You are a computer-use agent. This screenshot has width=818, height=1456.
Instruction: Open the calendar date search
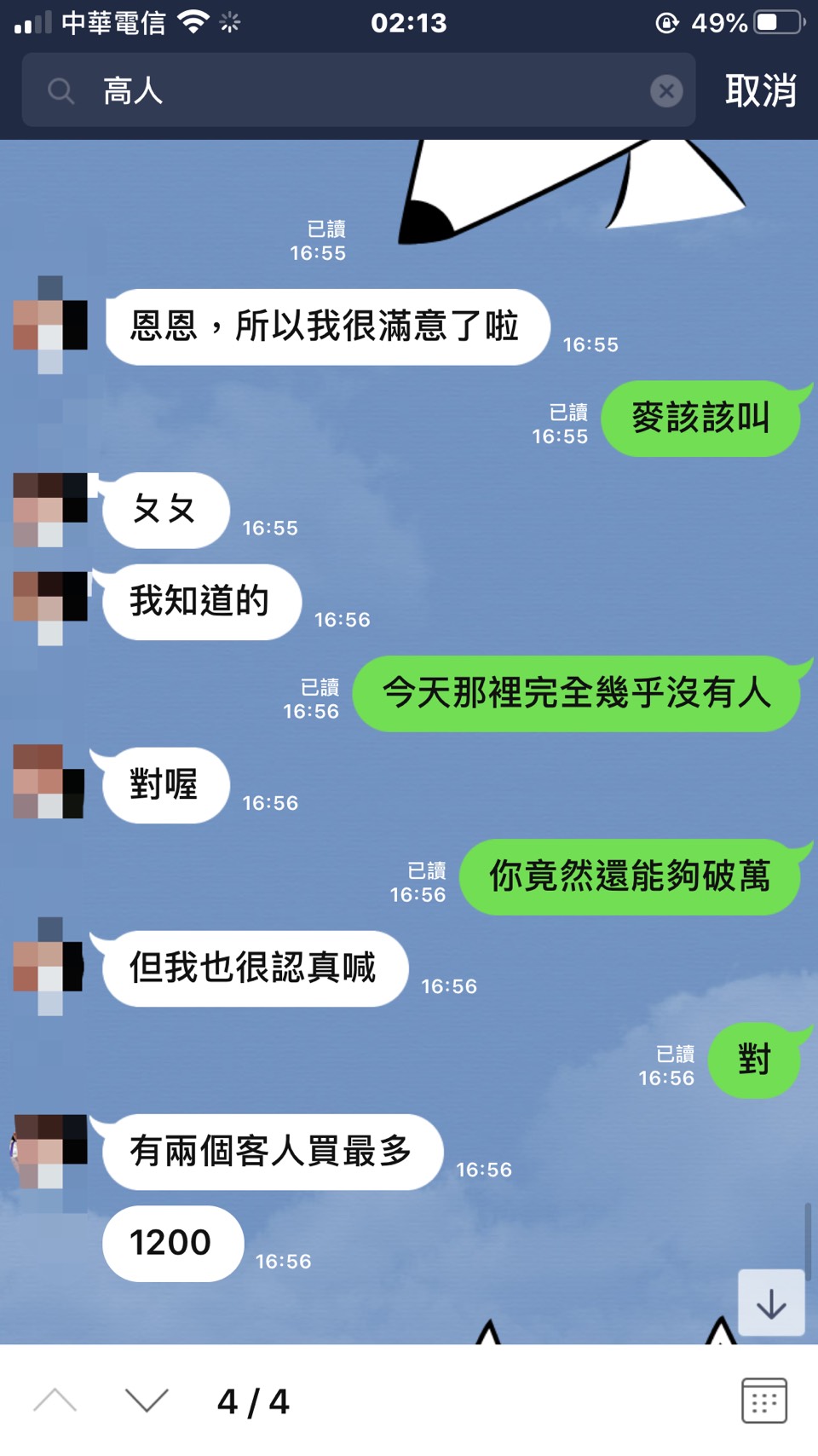click(x=763, y=1400)
